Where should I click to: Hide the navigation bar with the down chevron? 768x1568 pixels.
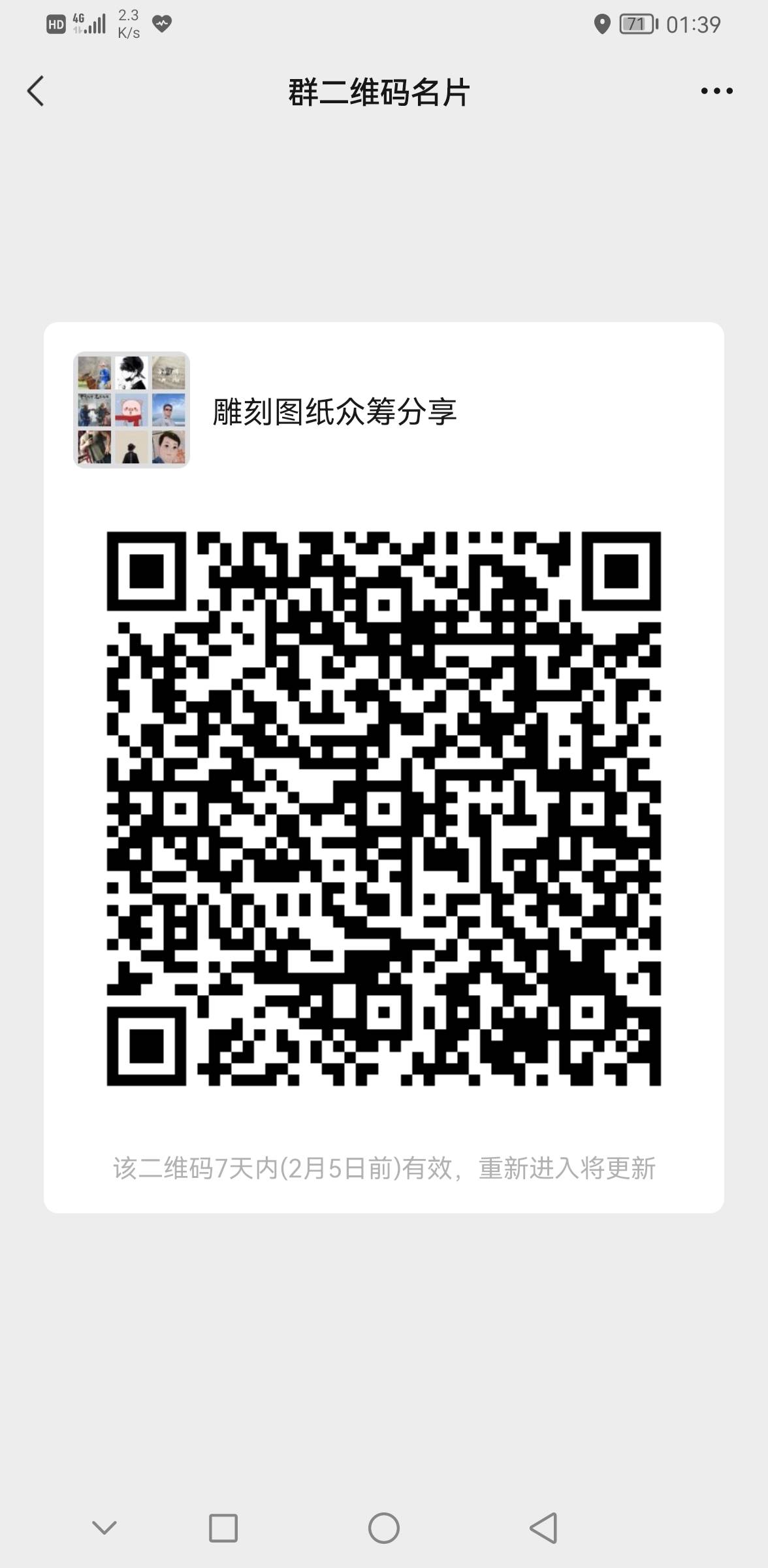tap(104, 1527)
